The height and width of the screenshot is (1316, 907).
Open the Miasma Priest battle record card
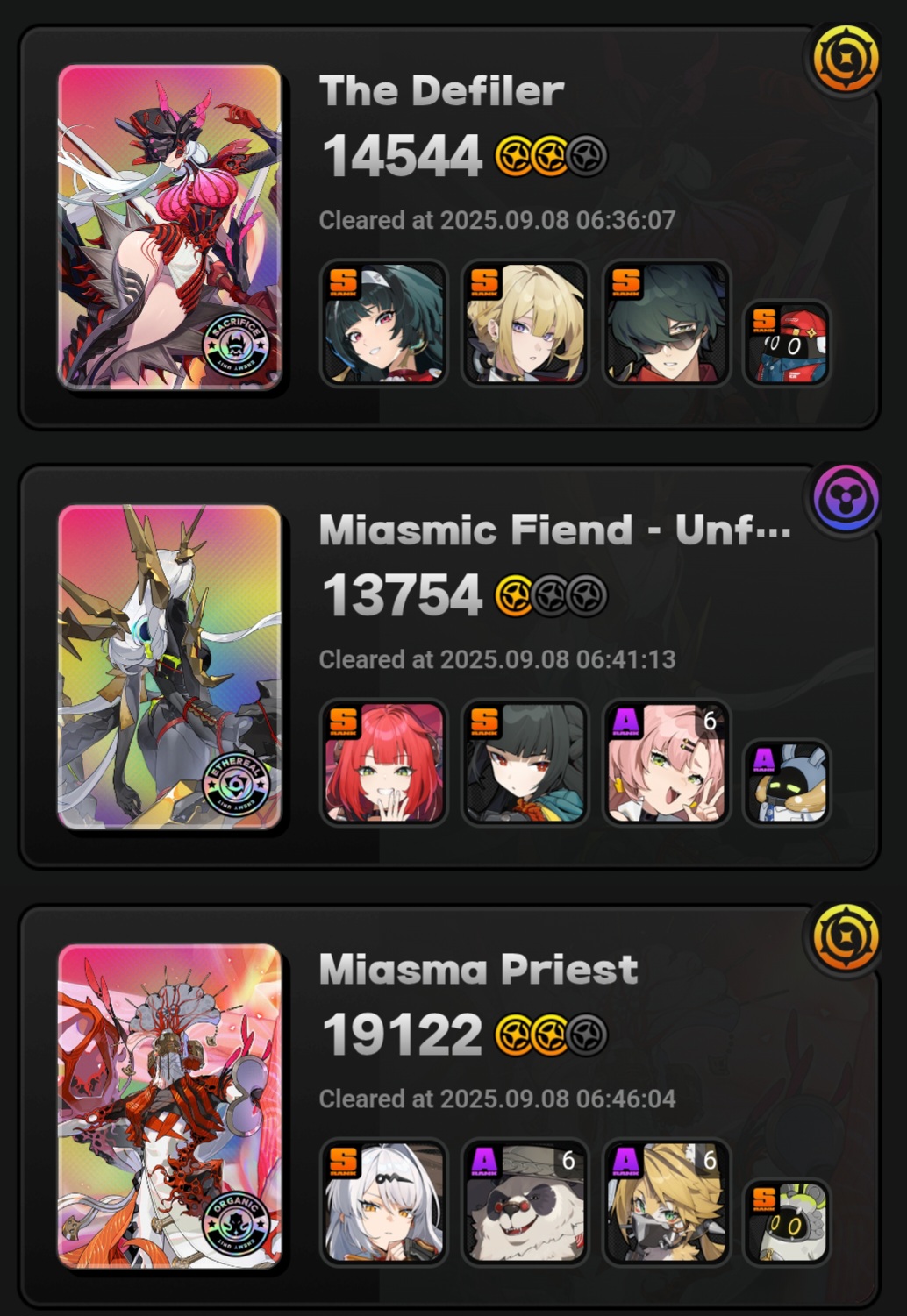pyautogui.click(x=447, y=1106)
